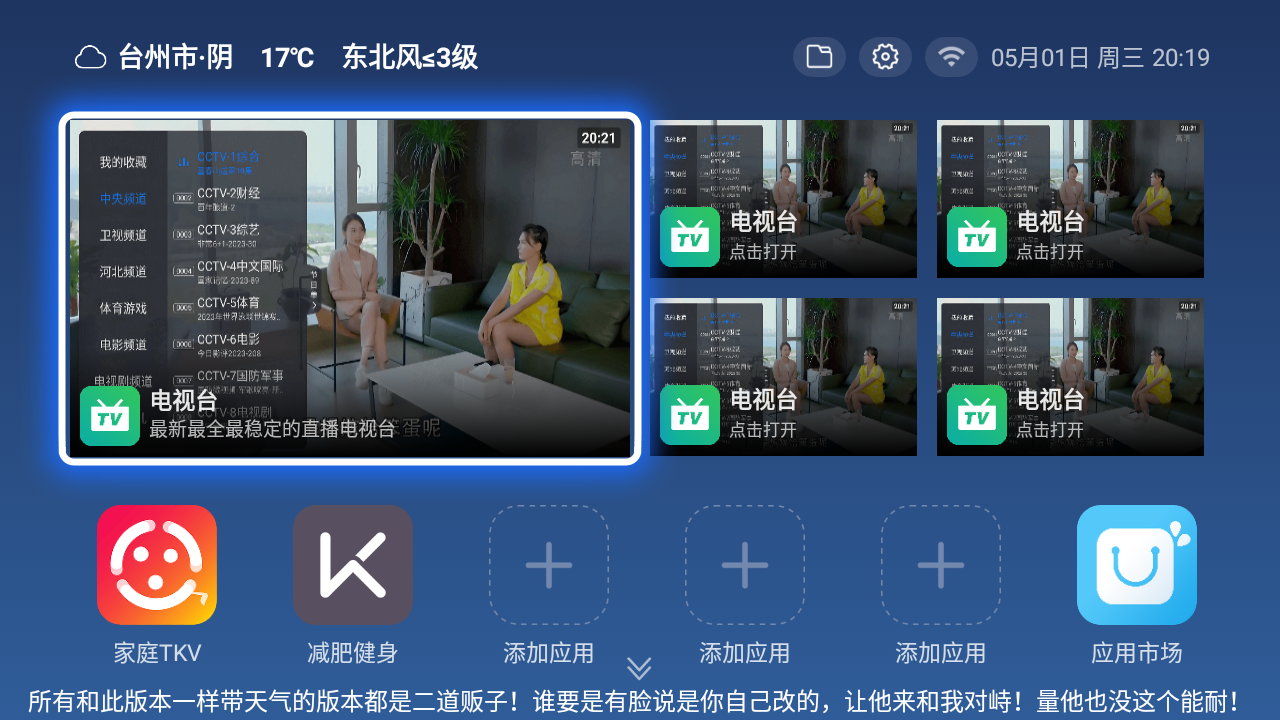Open the settings gear icon
Image resolution: width=1280 pixels, height=720 pixels.
click(885, 57)
